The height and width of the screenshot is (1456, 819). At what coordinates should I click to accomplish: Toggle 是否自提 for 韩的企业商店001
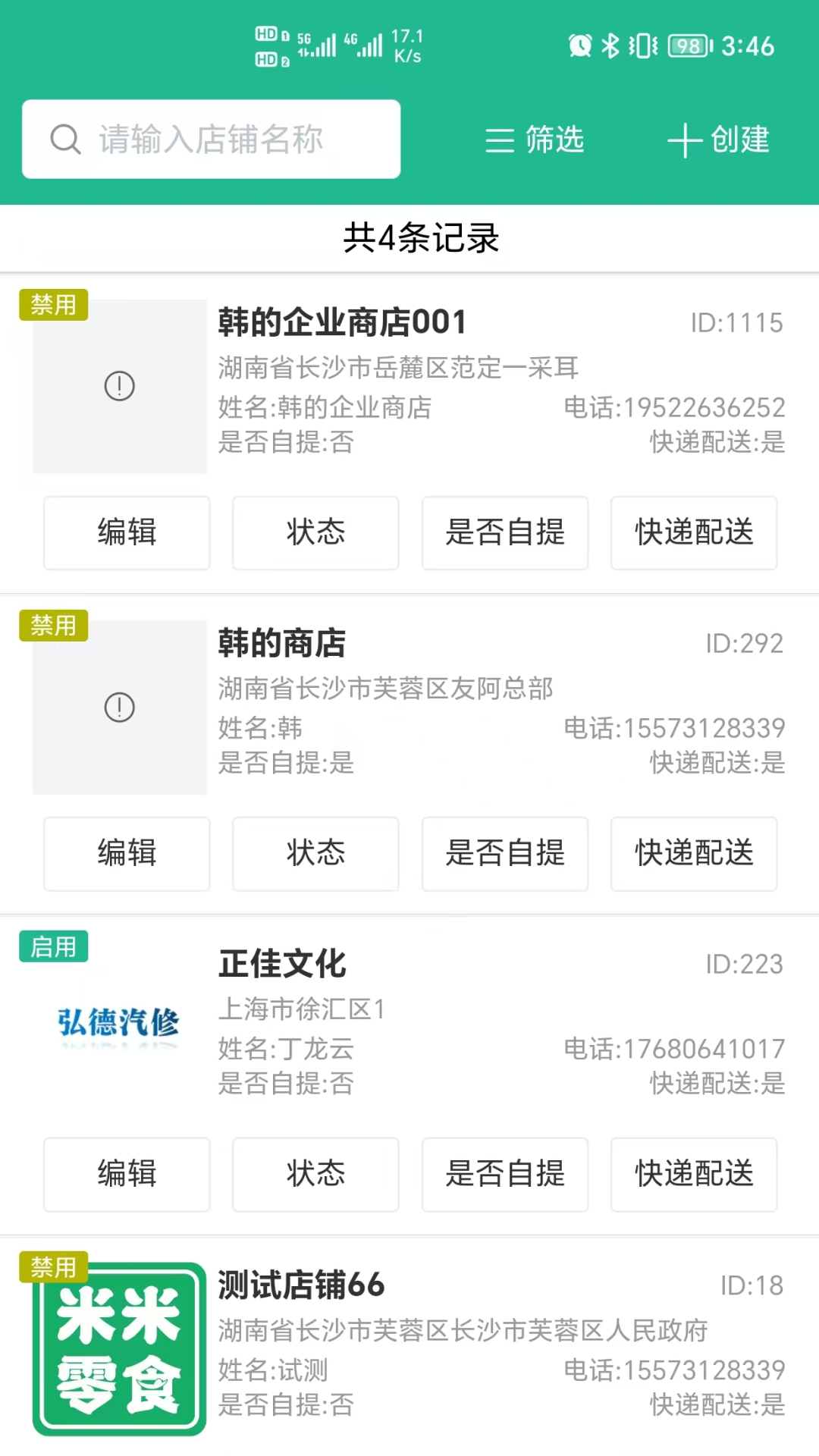505,532
